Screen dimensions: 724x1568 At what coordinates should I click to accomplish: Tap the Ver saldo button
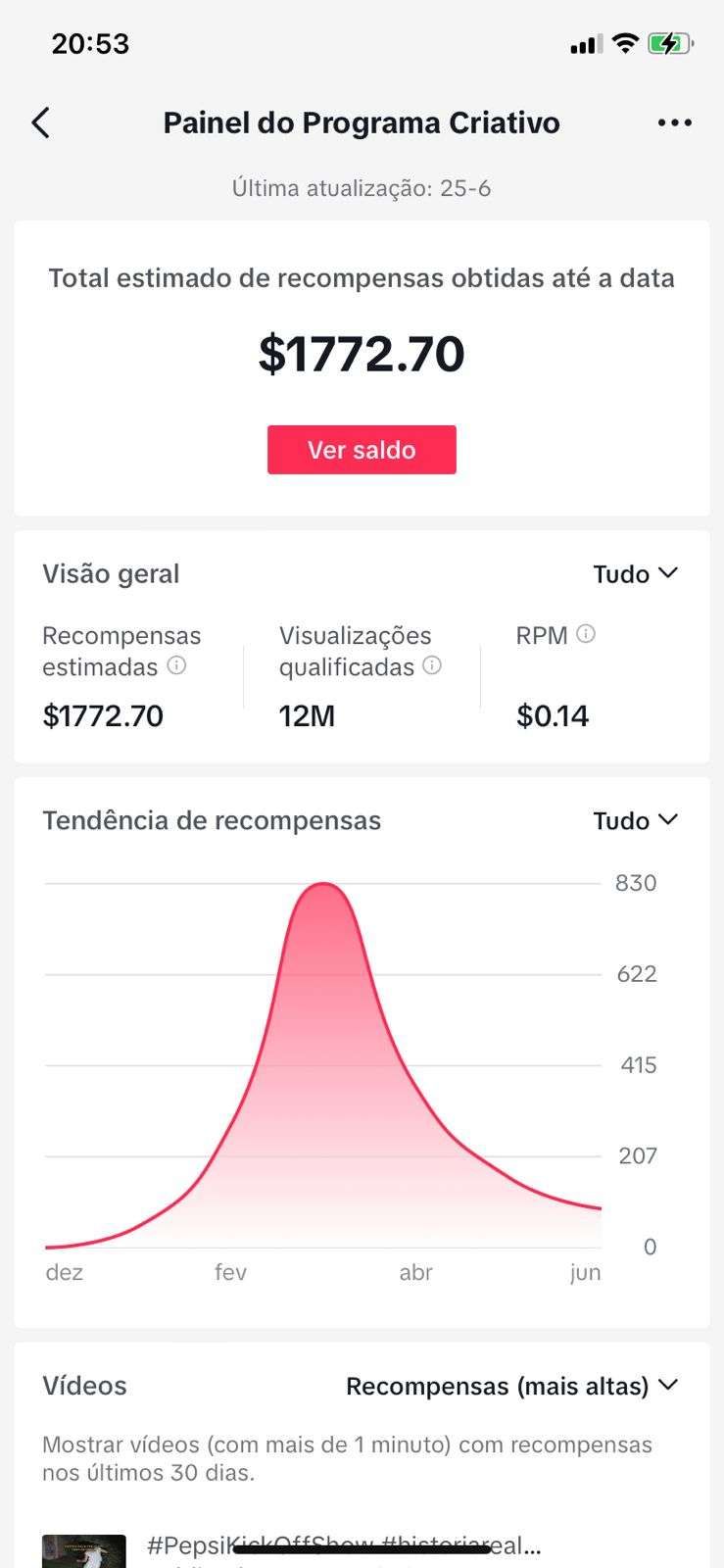362,450
